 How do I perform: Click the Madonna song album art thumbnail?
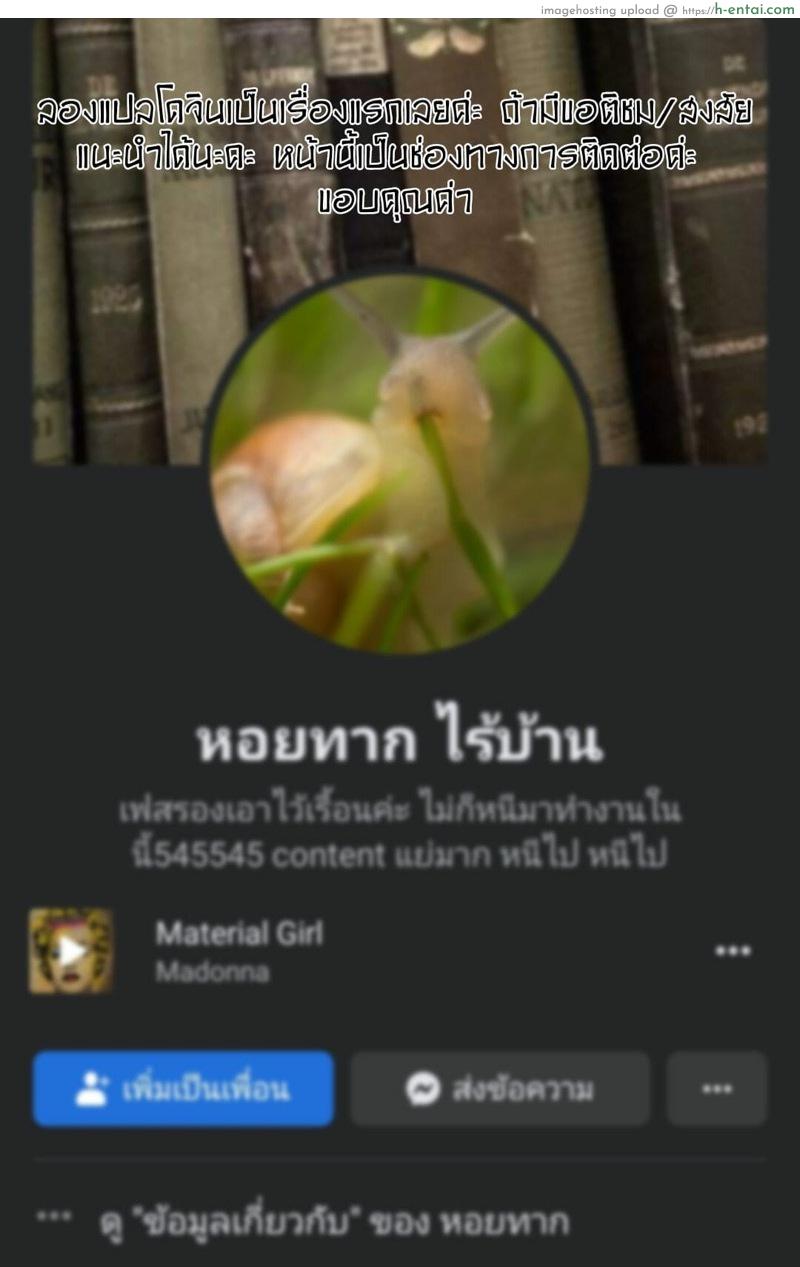71,949
